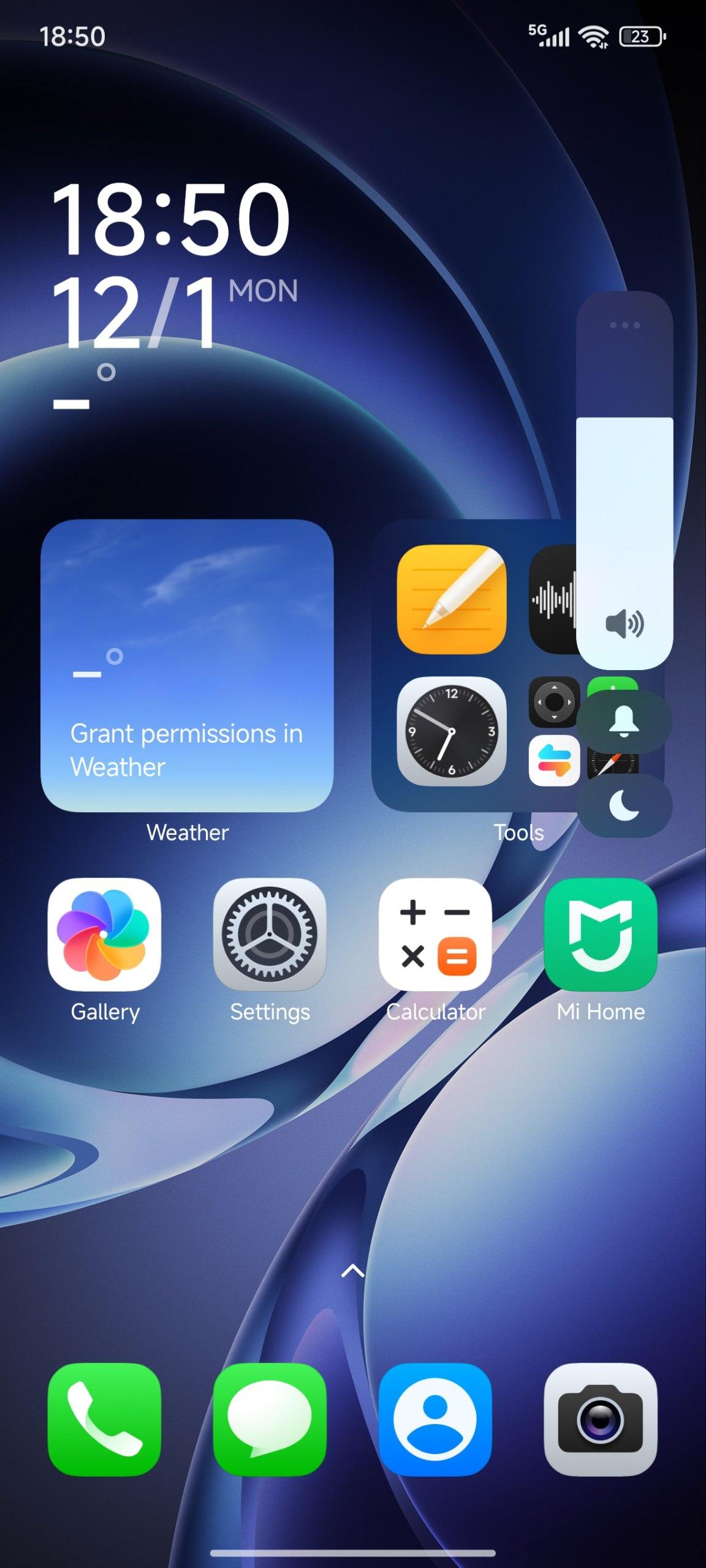Launch the Calculator app
This screenshot has width=706, height=1568.
(435, 934)
